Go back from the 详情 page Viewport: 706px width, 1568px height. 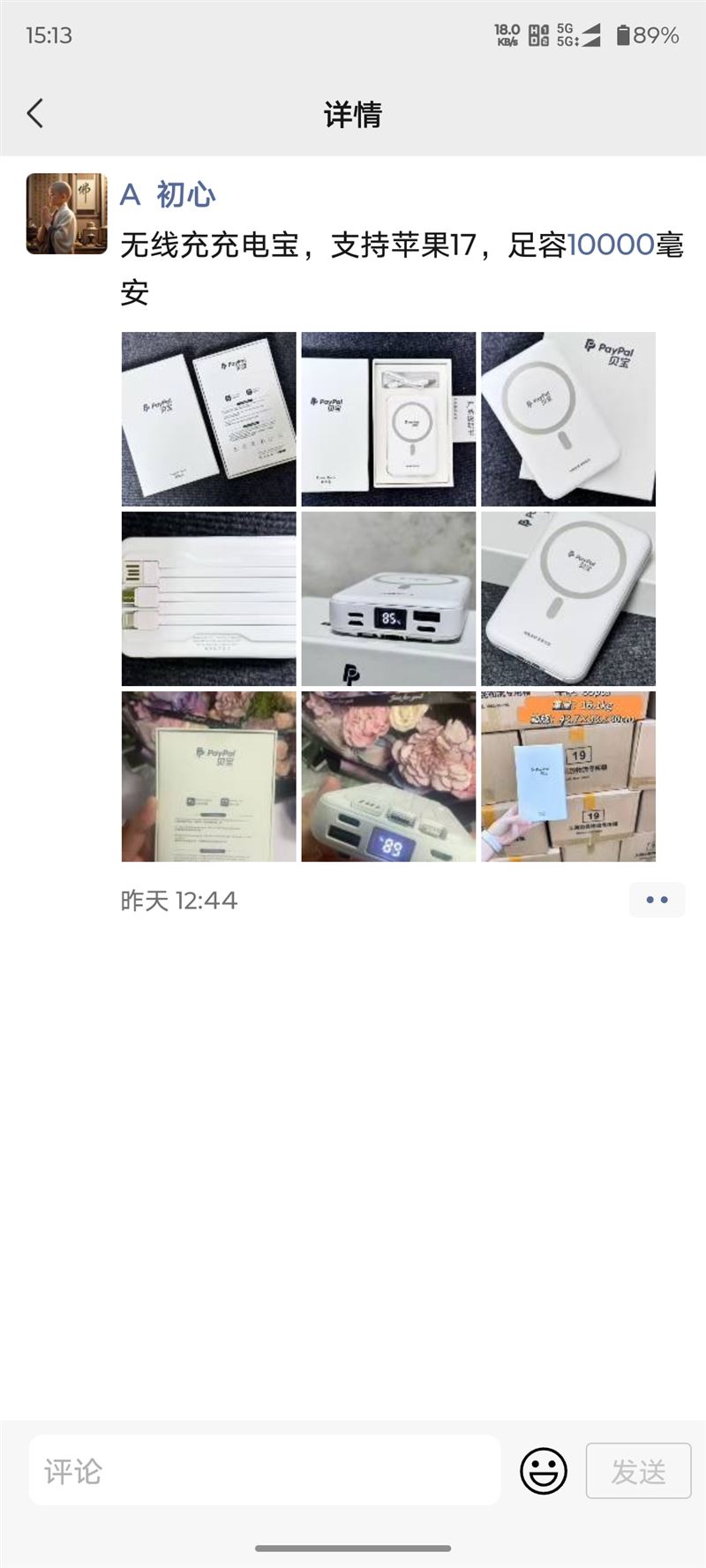tap(35, 114)
